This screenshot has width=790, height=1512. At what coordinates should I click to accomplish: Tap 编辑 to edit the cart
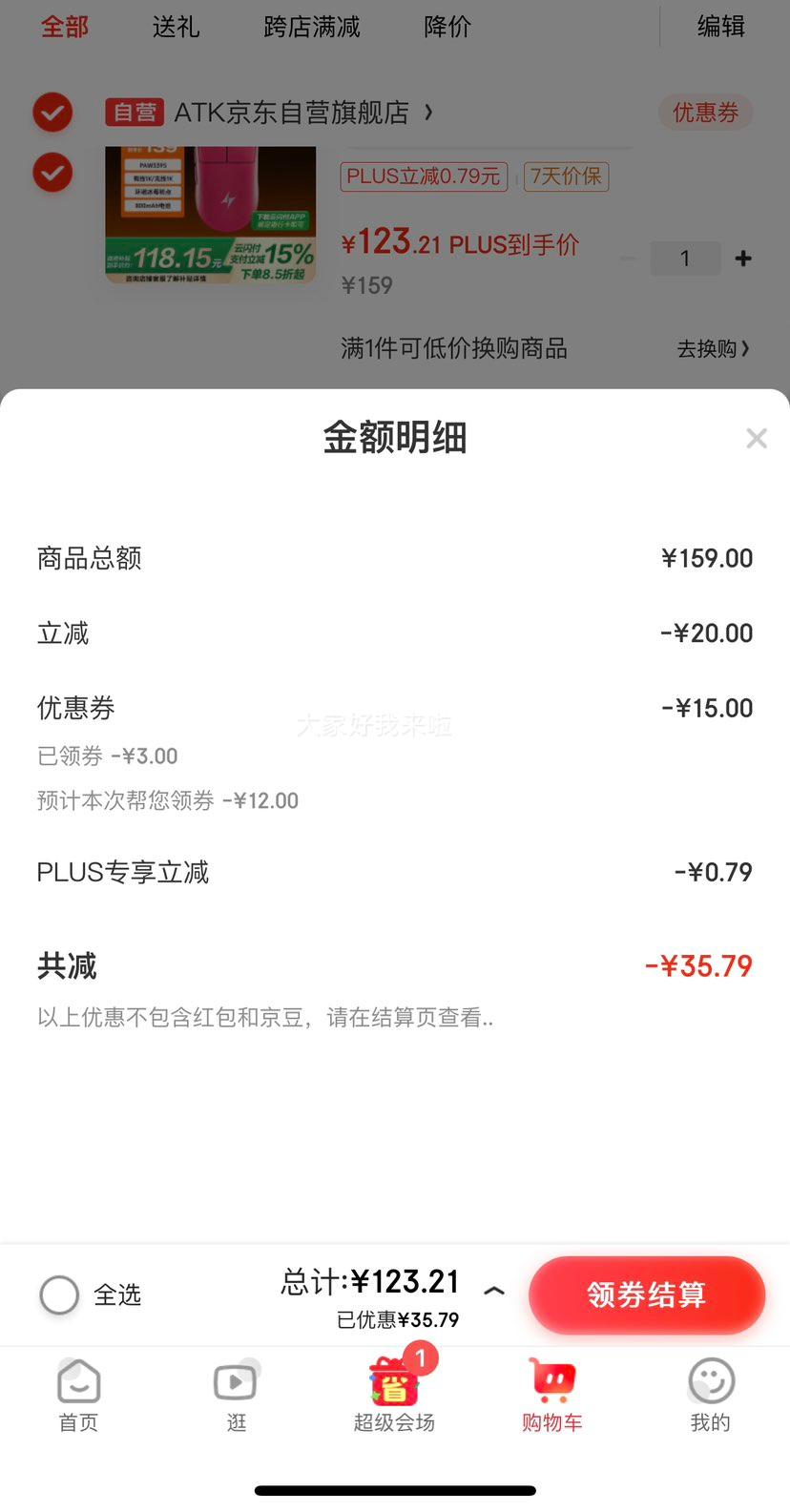[721, 27]
